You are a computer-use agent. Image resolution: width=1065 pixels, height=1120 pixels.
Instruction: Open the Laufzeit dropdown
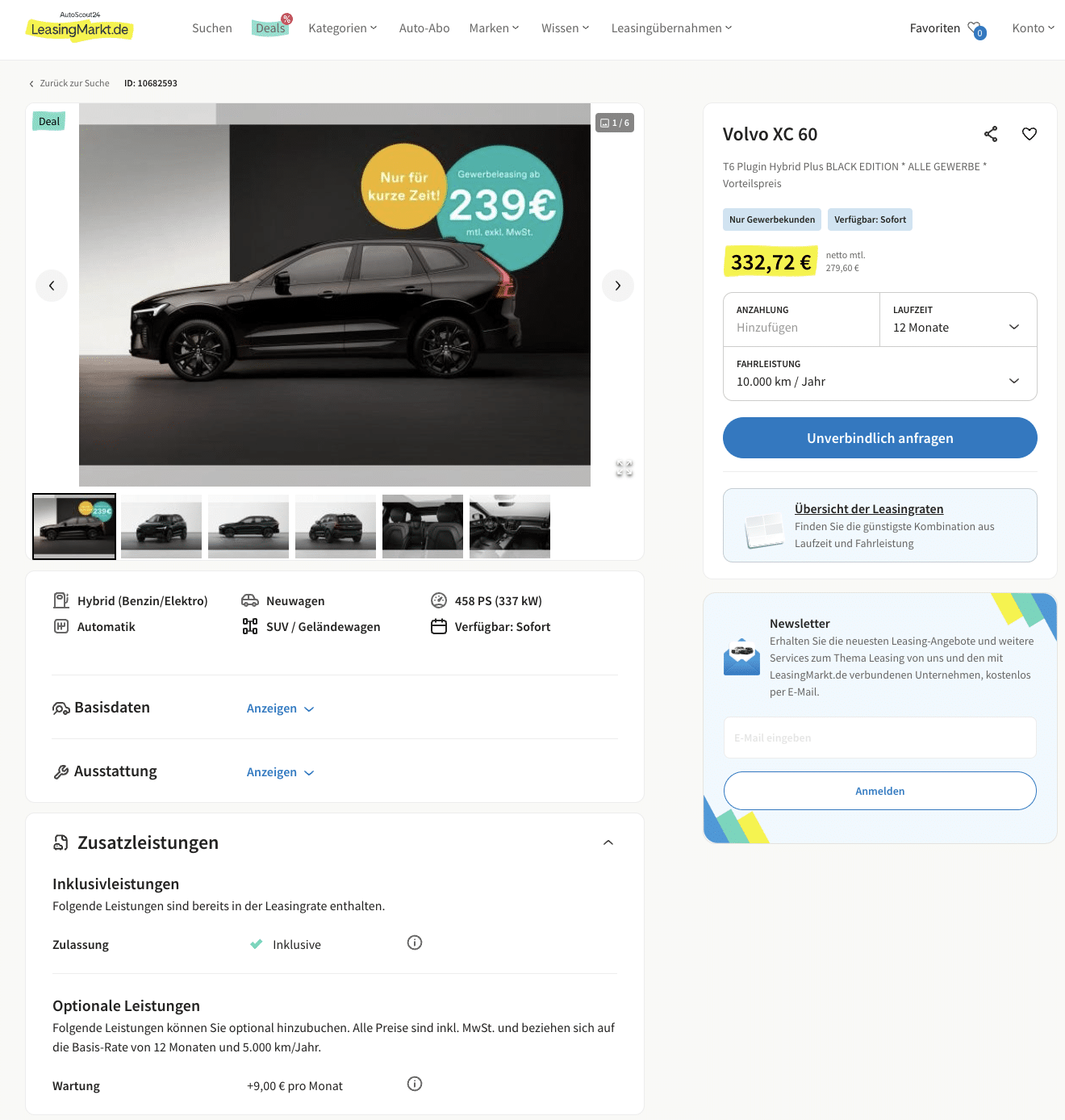tap(958, 320)
